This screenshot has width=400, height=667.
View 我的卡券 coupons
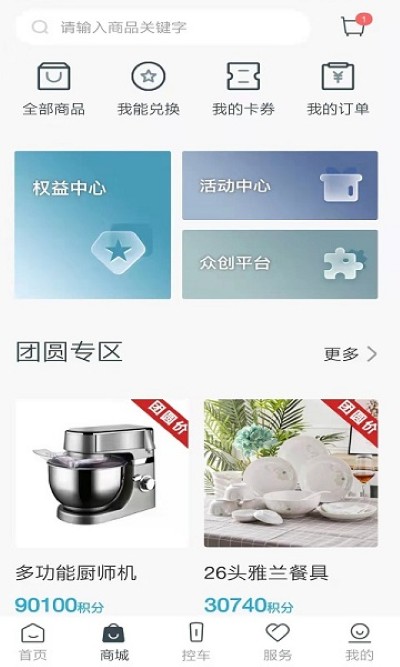(x=243, y=89)
